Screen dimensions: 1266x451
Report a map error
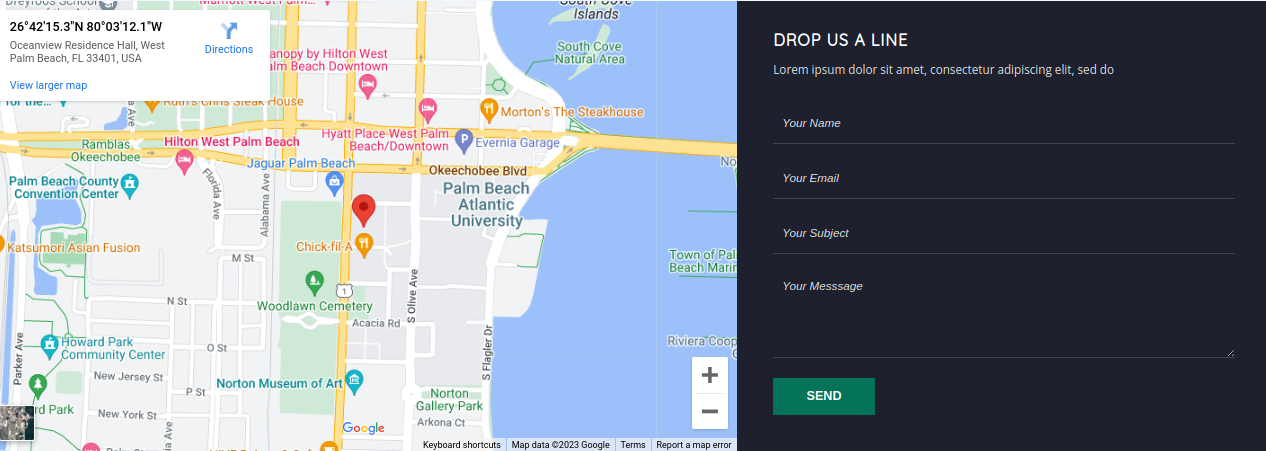(x=693, y=445)
